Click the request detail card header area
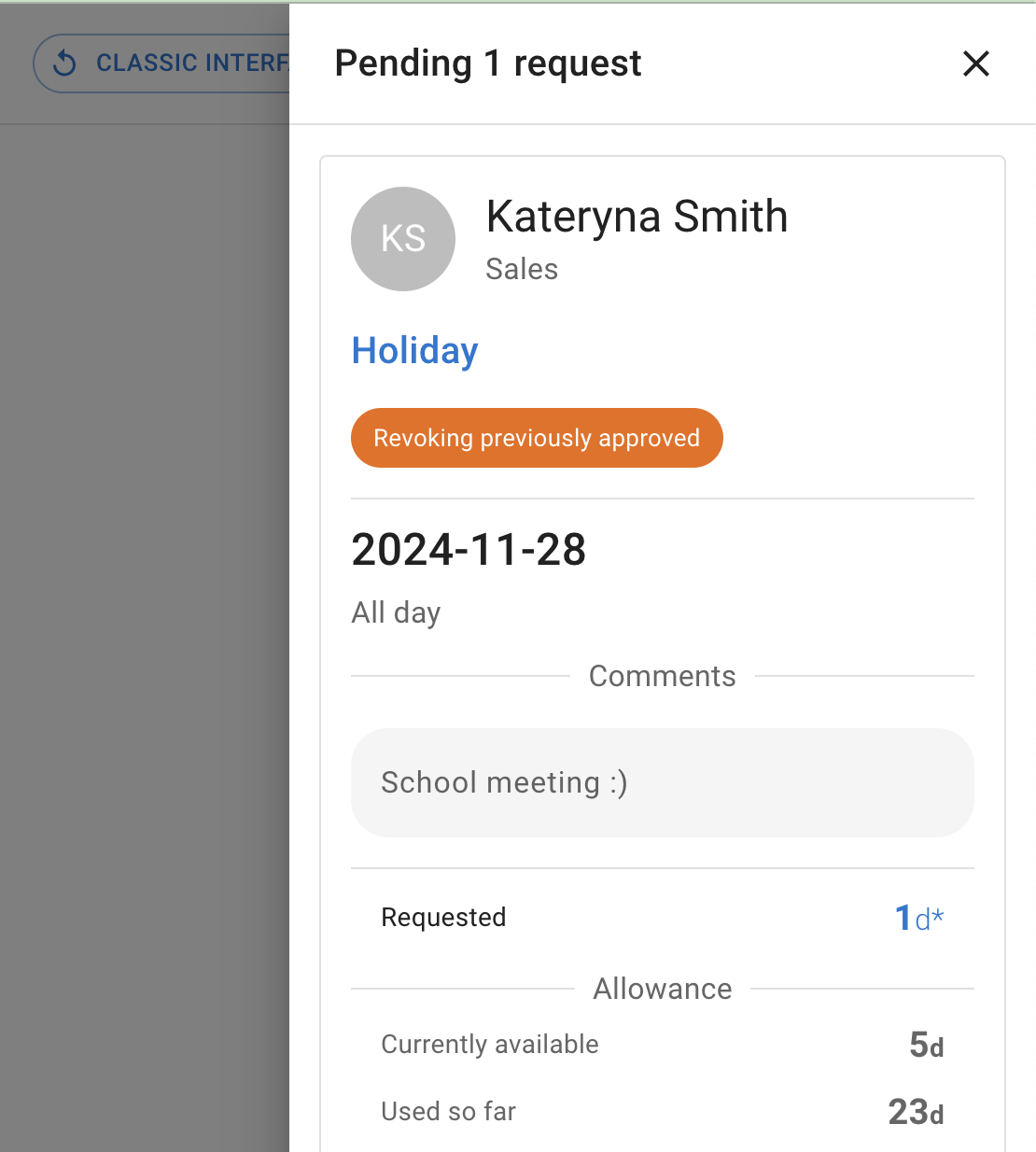 (662, 239)
